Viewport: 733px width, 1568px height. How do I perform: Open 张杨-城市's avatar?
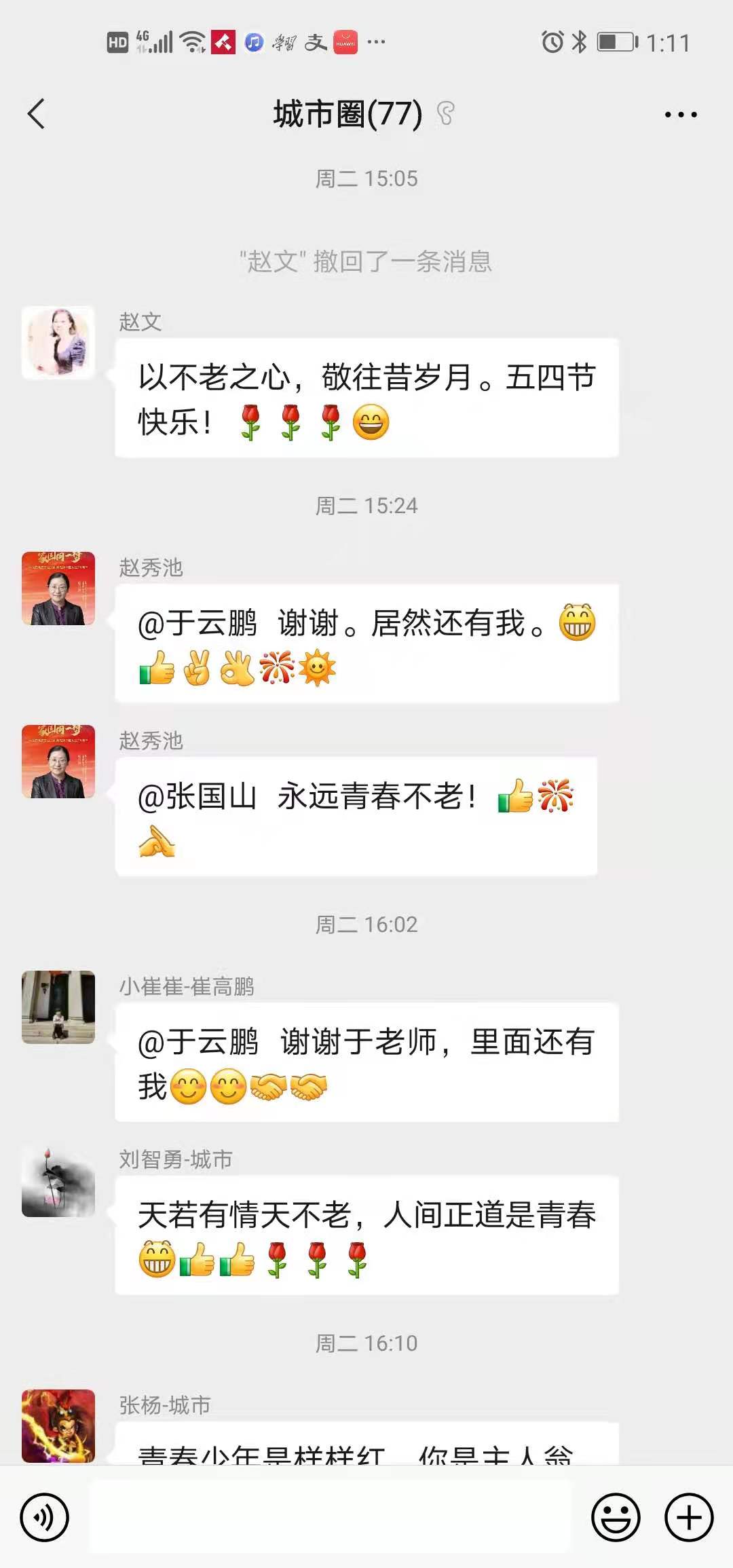(58, 1425)
